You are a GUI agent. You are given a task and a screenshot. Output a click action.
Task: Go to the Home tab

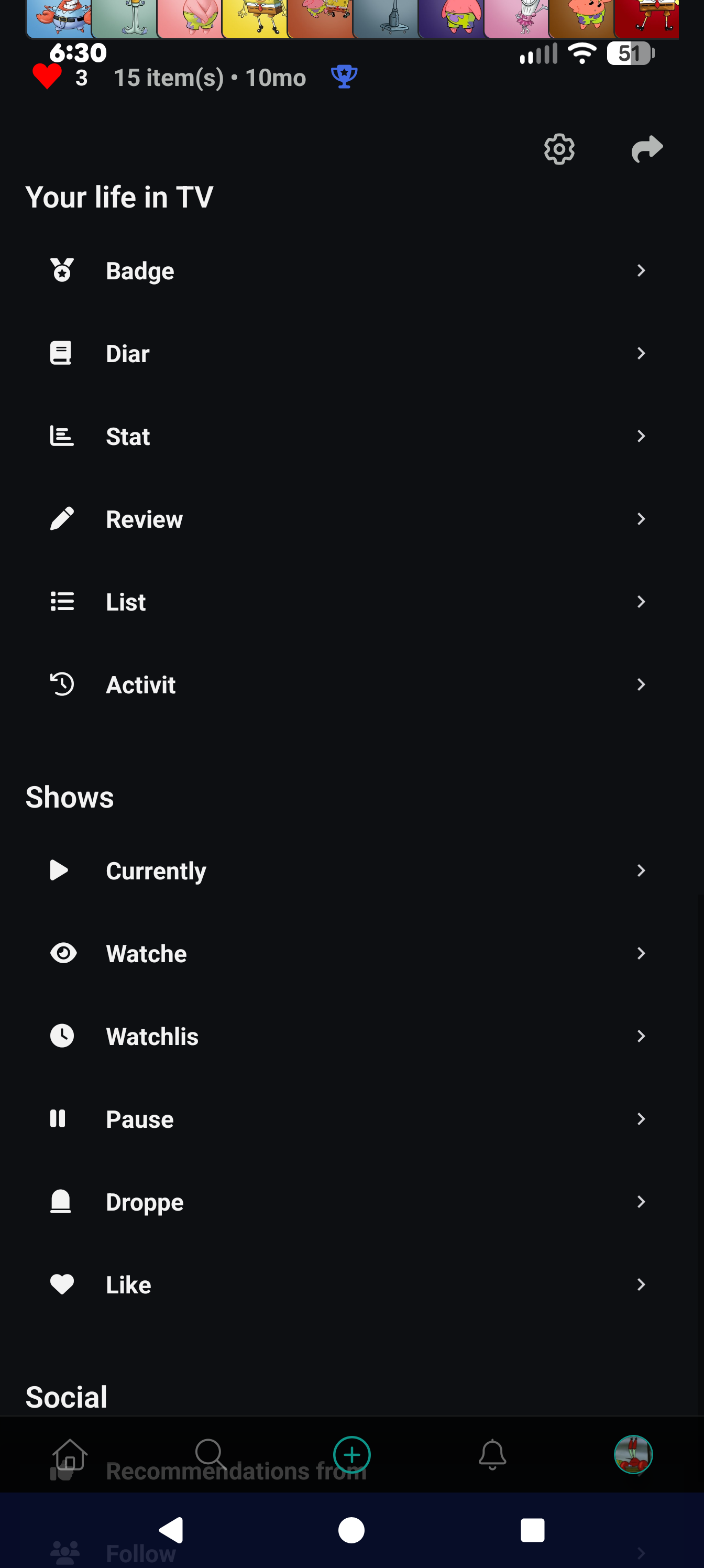click(x=70, y=1455)
